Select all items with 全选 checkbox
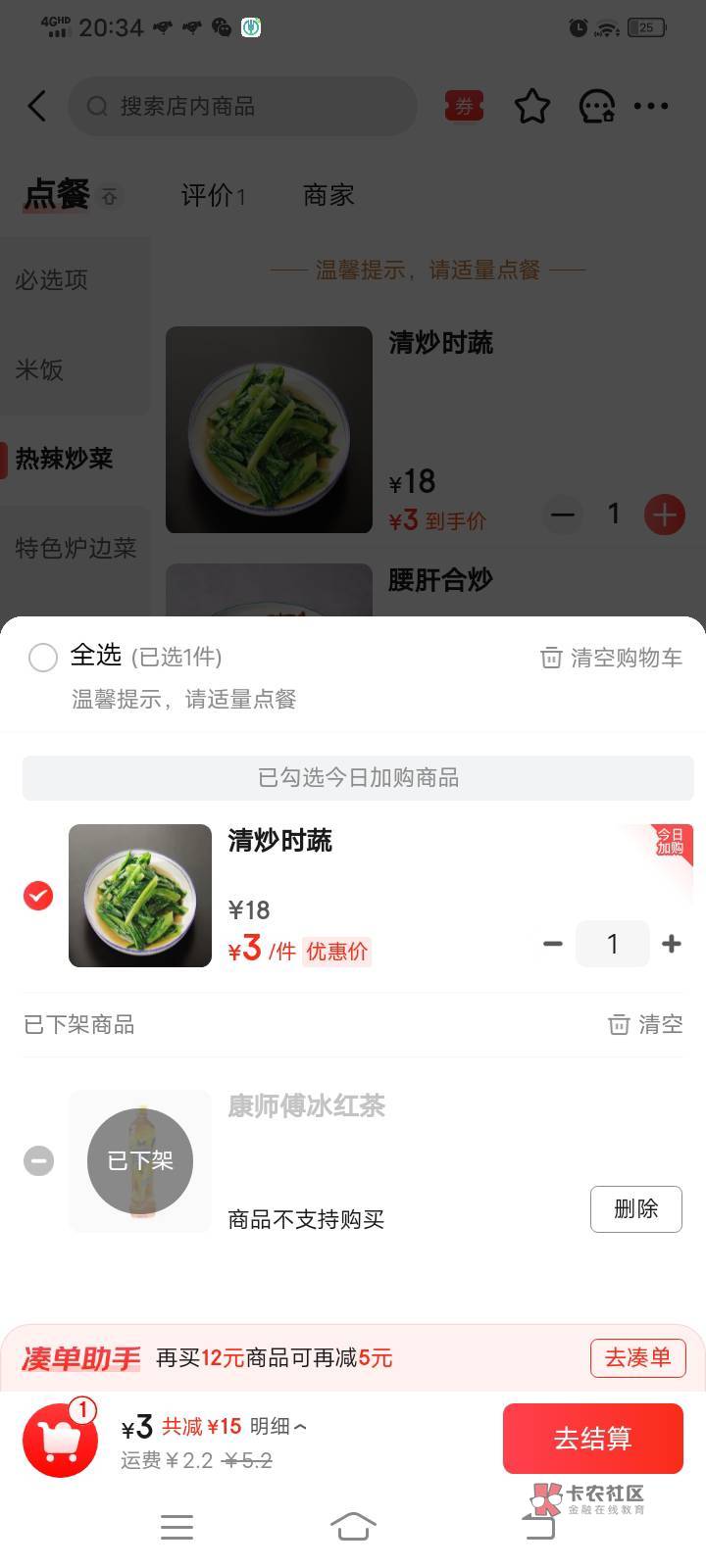 coord(43,657)
